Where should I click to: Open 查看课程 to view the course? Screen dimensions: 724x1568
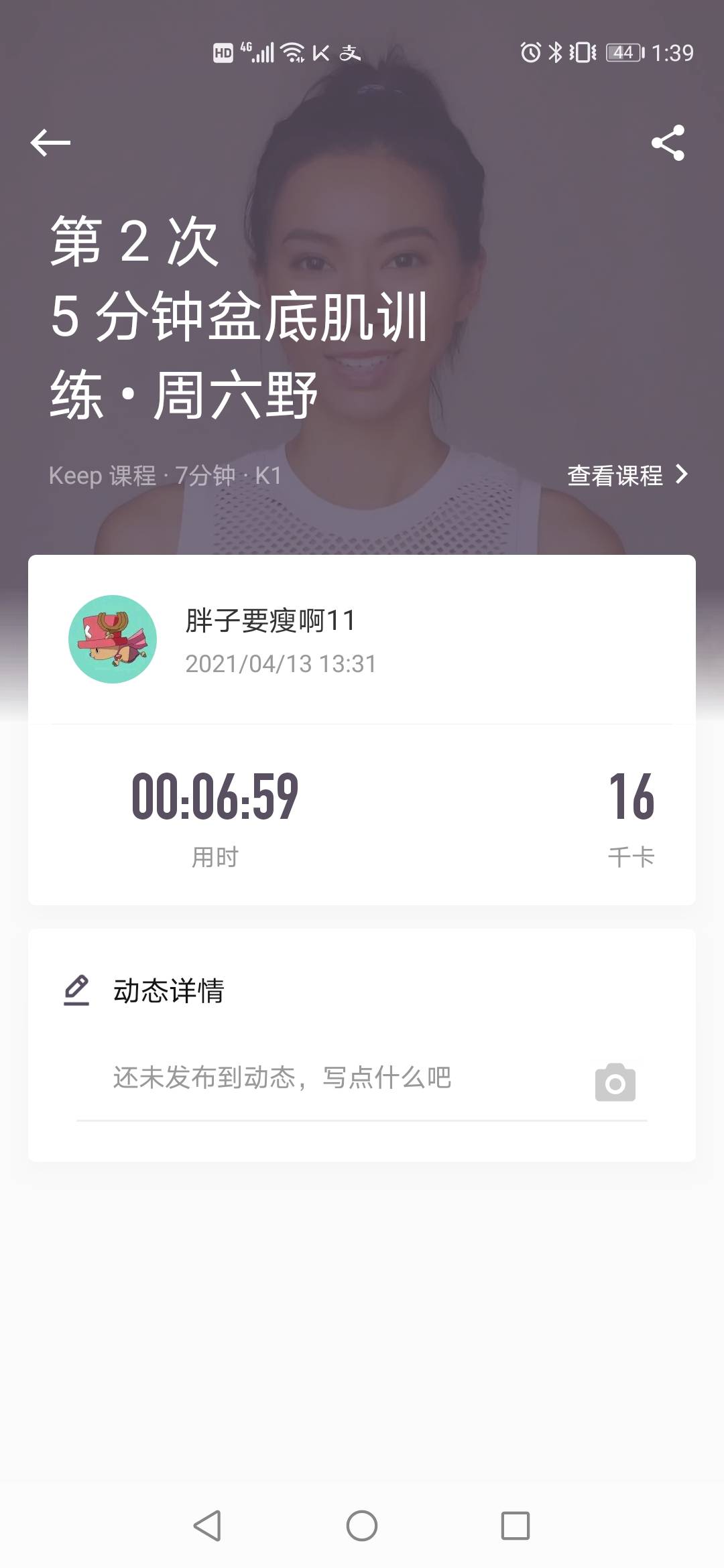[627, 475]
